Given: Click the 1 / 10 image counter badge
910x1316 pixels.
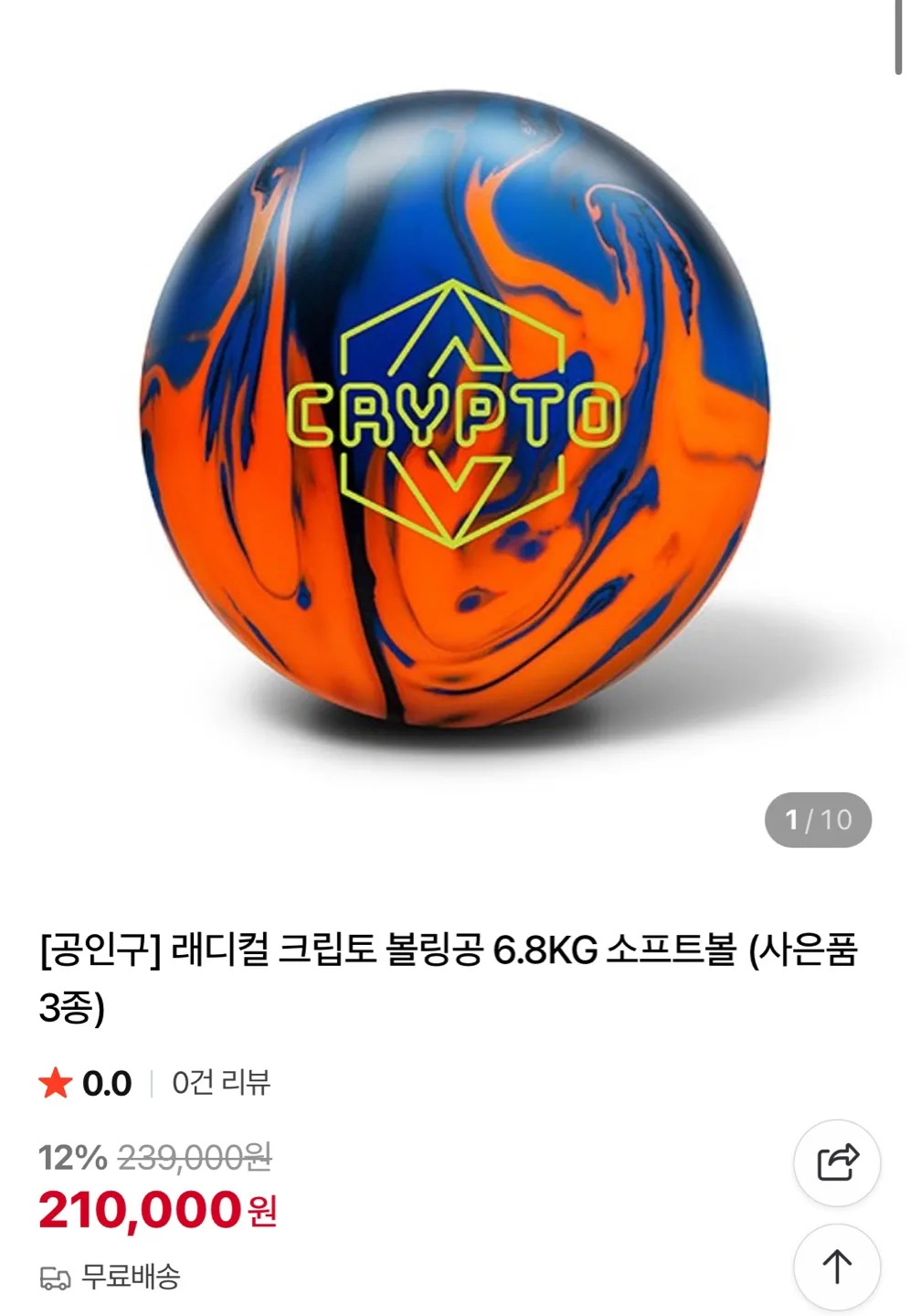Looking at the screenshot, I should [x=816, y=818].
